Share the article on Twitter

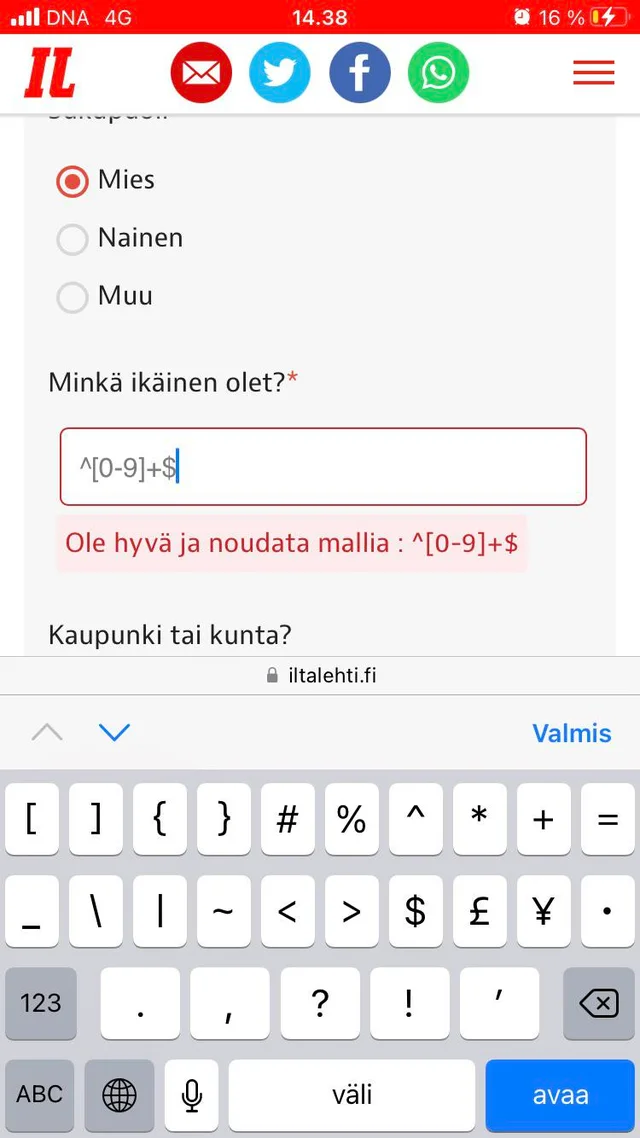click(x=279, y=72)
